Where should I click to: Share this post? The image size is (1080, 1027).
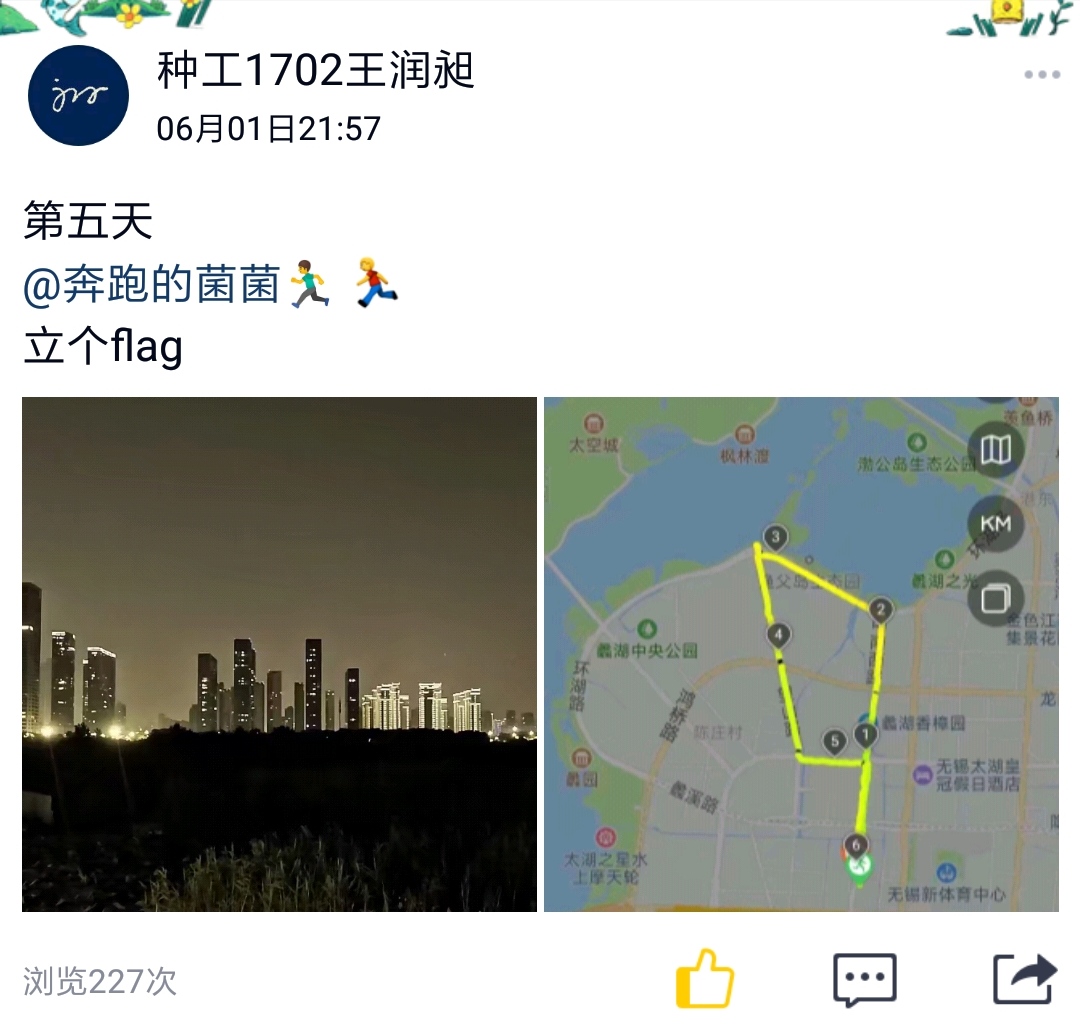click(x=1023, y=978)
